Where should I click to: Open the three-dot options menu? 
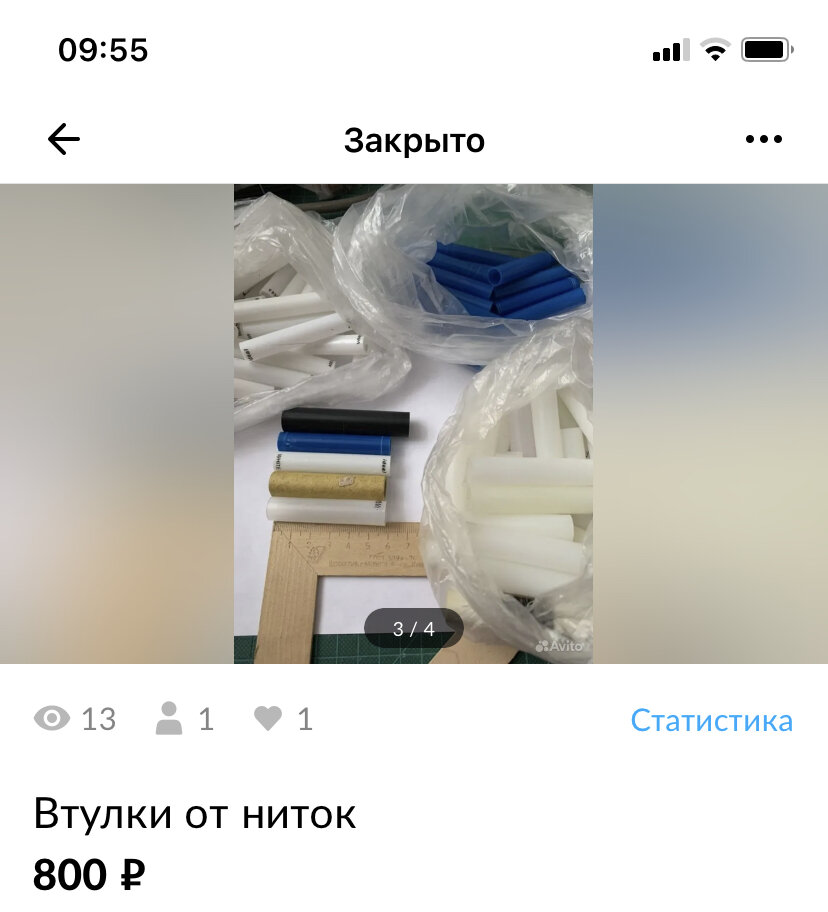pyautogui.click(x=764, y=138)
